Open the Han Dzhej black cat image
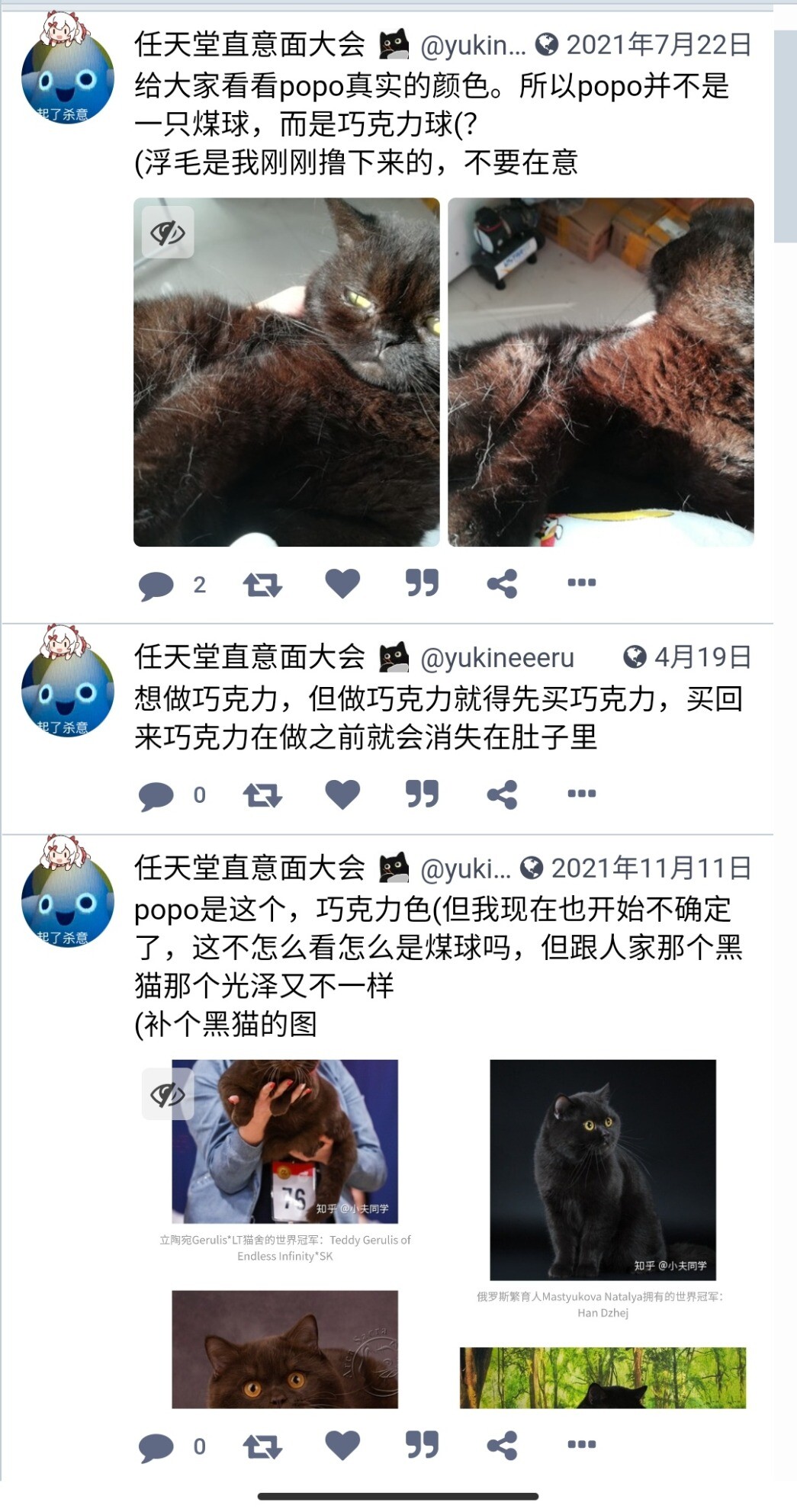Image resolution: width=797 pixels, height=1512 pixels. [603, 1170]
